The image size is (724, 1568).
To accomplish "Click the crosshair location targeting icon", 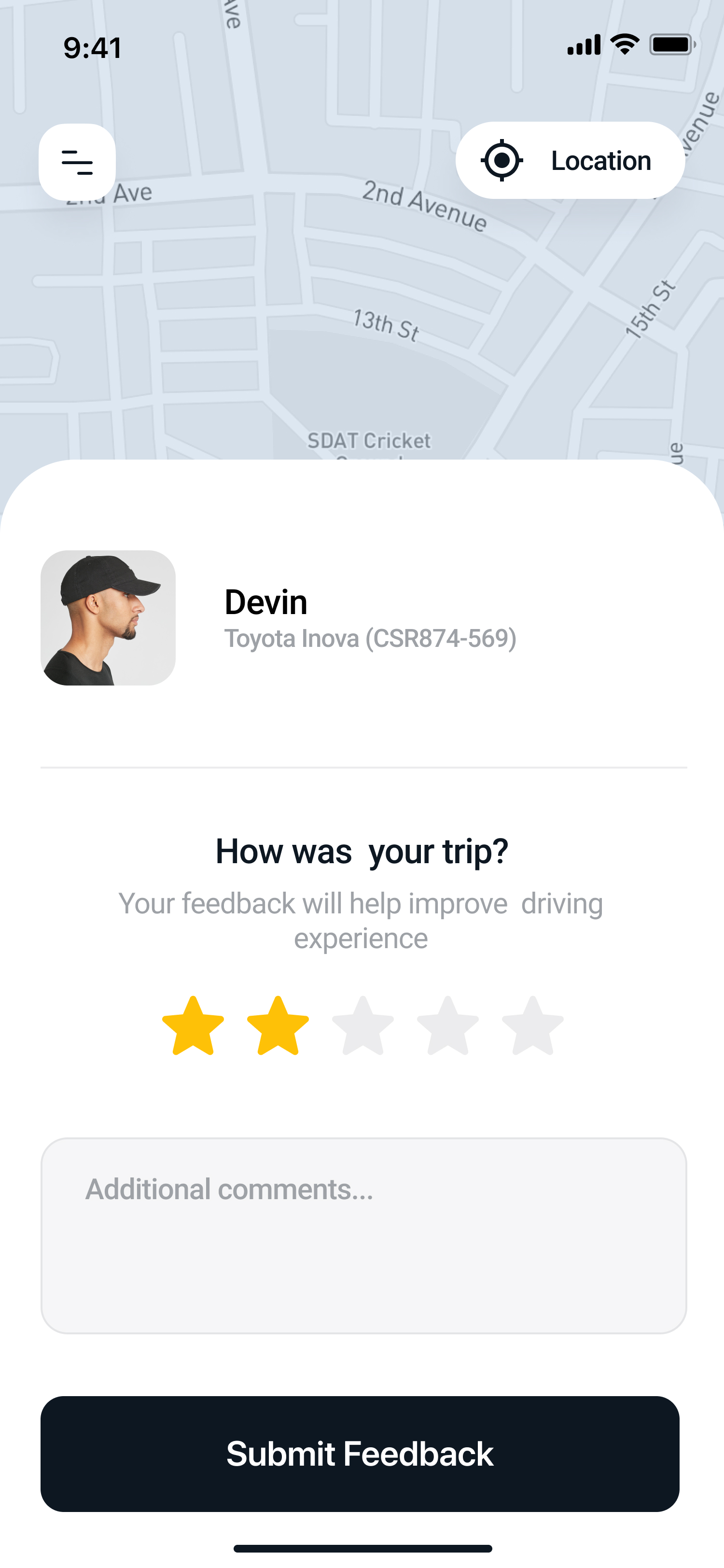I will pos(502,160).
